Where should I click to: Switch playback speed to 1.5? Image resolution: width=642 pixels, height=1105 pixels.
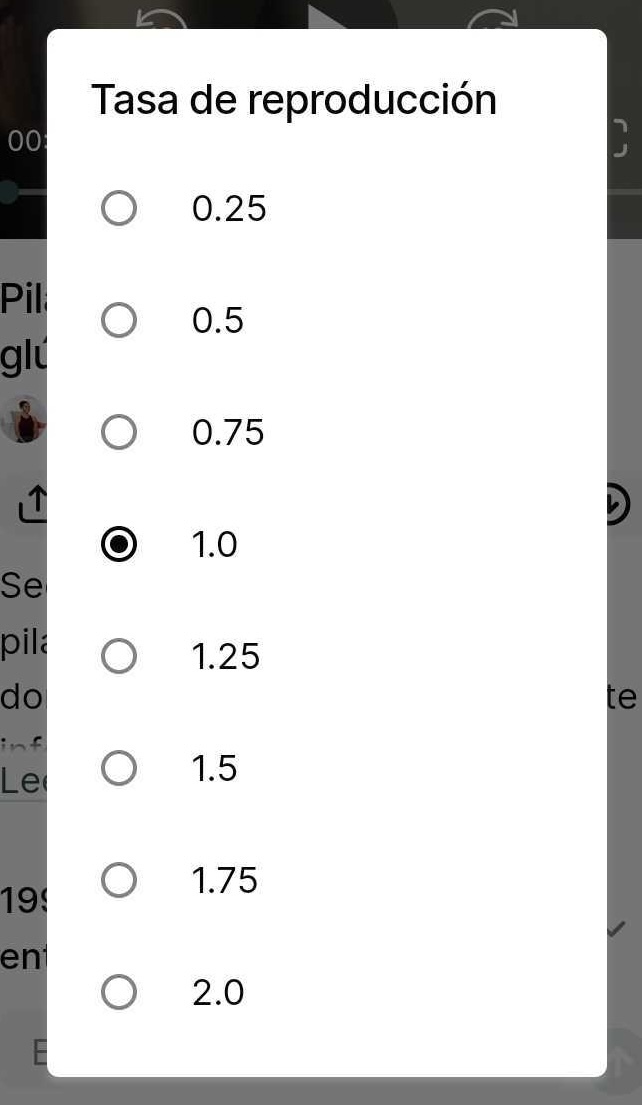[x=119, y=769]
